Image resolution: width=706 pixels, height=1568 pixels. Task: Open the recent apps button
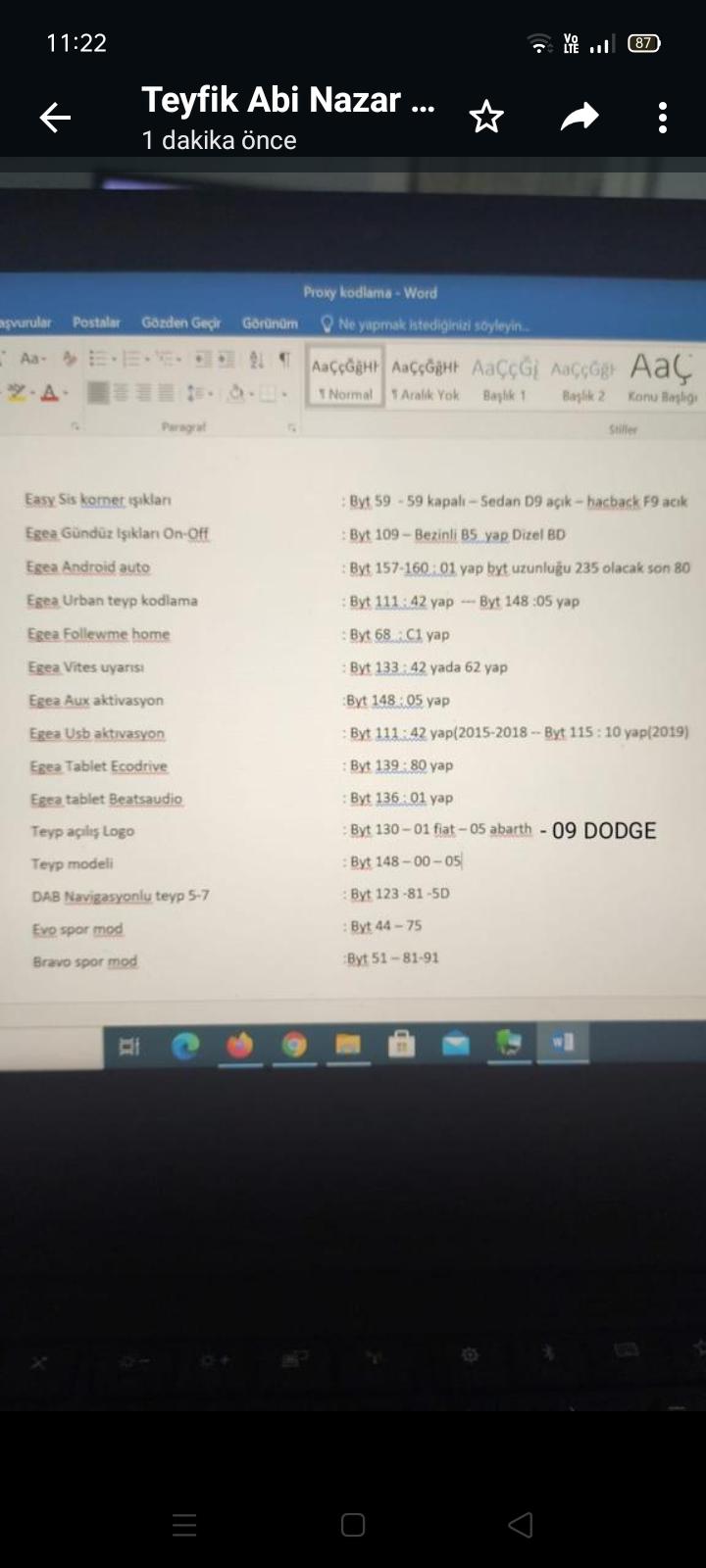click(184, 1524)
